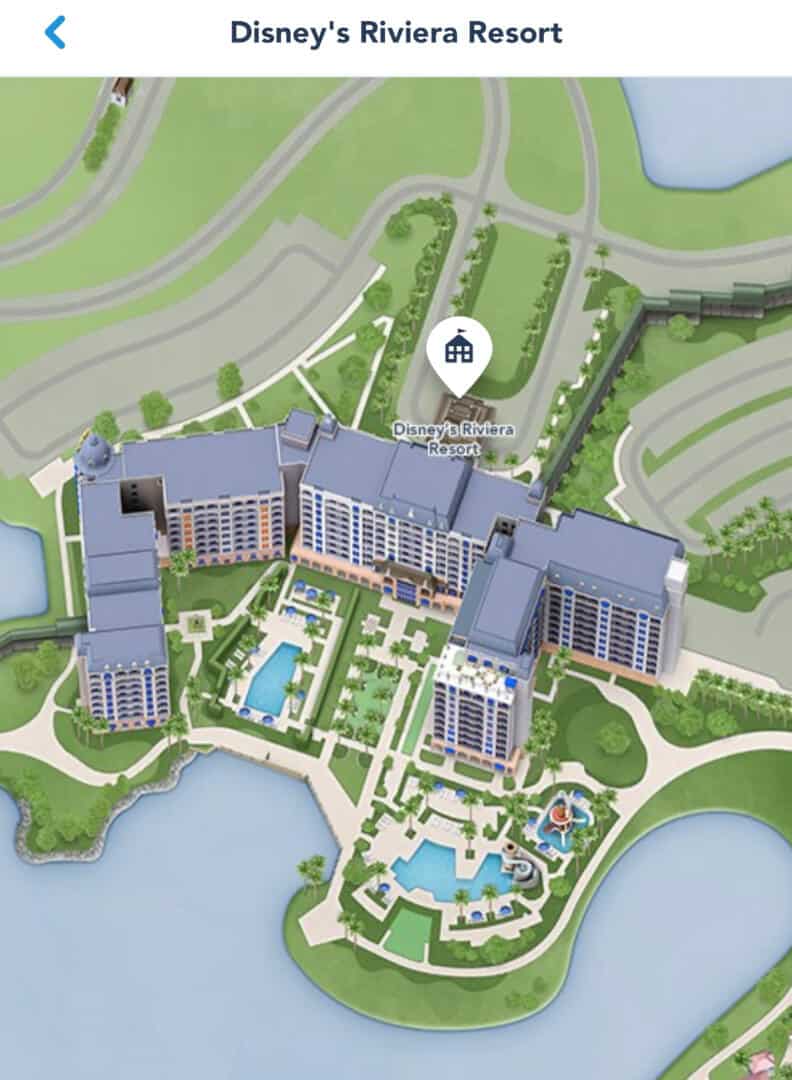Screen dimensions: 792x1080
Task: Go back using the blue arrow
Action: (55, 33)
